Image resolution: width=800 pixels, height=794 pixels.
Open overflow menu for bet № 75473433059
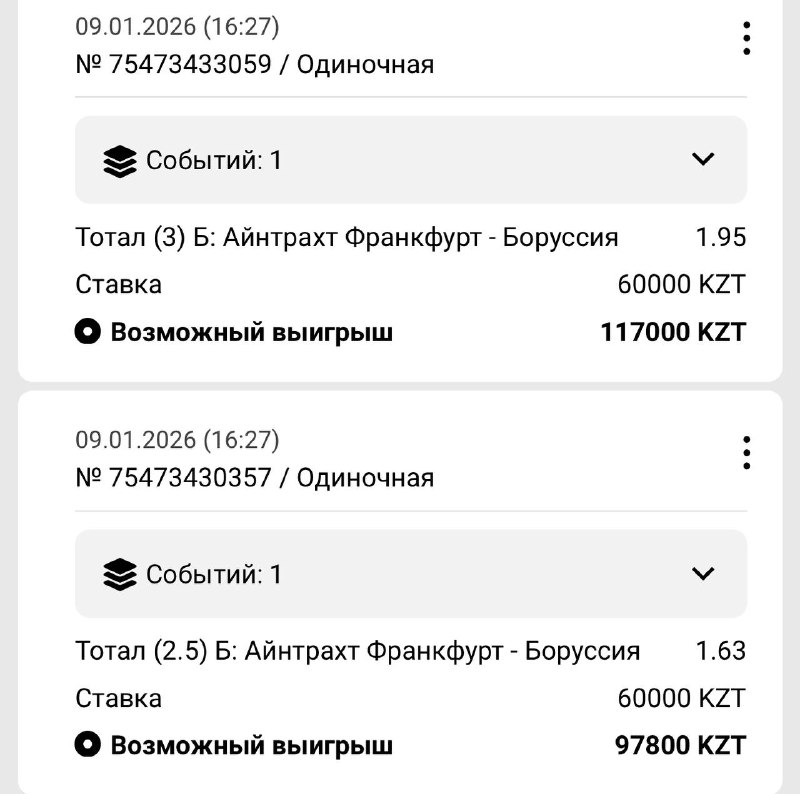pyautogui.click(x=746, y=38)
